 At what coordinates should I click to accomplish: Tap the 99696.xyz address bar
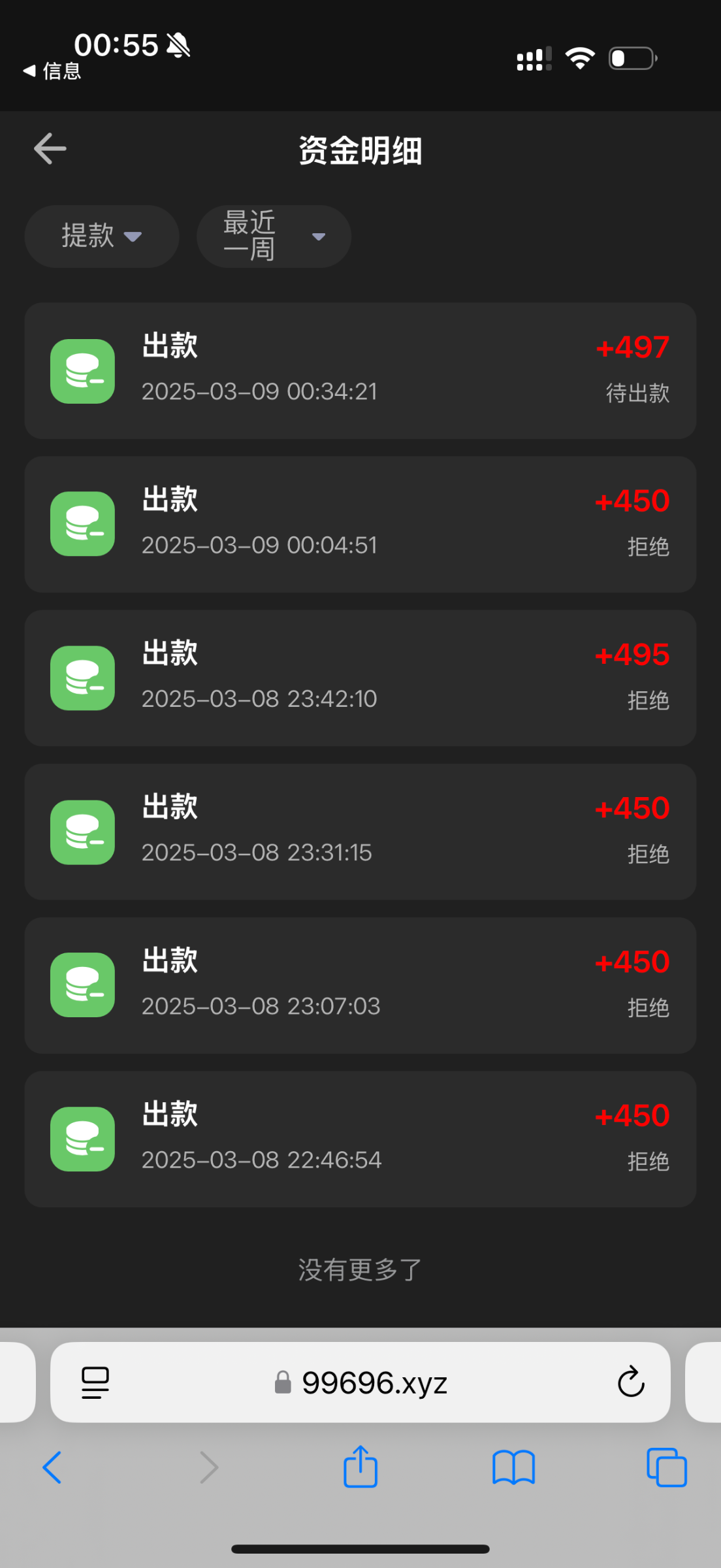tap(360, 1382)
